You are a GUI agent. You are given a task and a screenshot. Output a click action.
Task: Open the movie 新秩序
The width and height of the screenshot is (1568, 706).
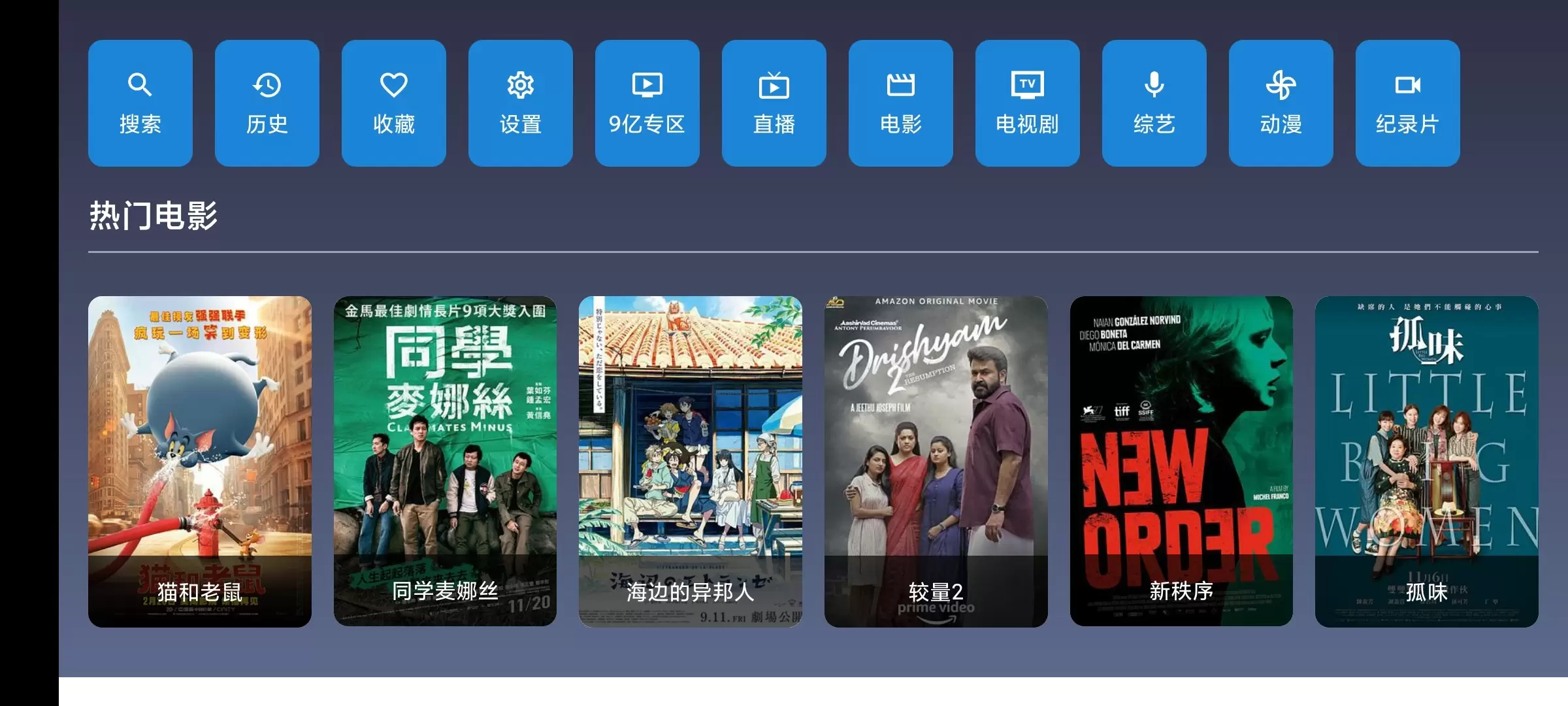[x=1181, y=461]
